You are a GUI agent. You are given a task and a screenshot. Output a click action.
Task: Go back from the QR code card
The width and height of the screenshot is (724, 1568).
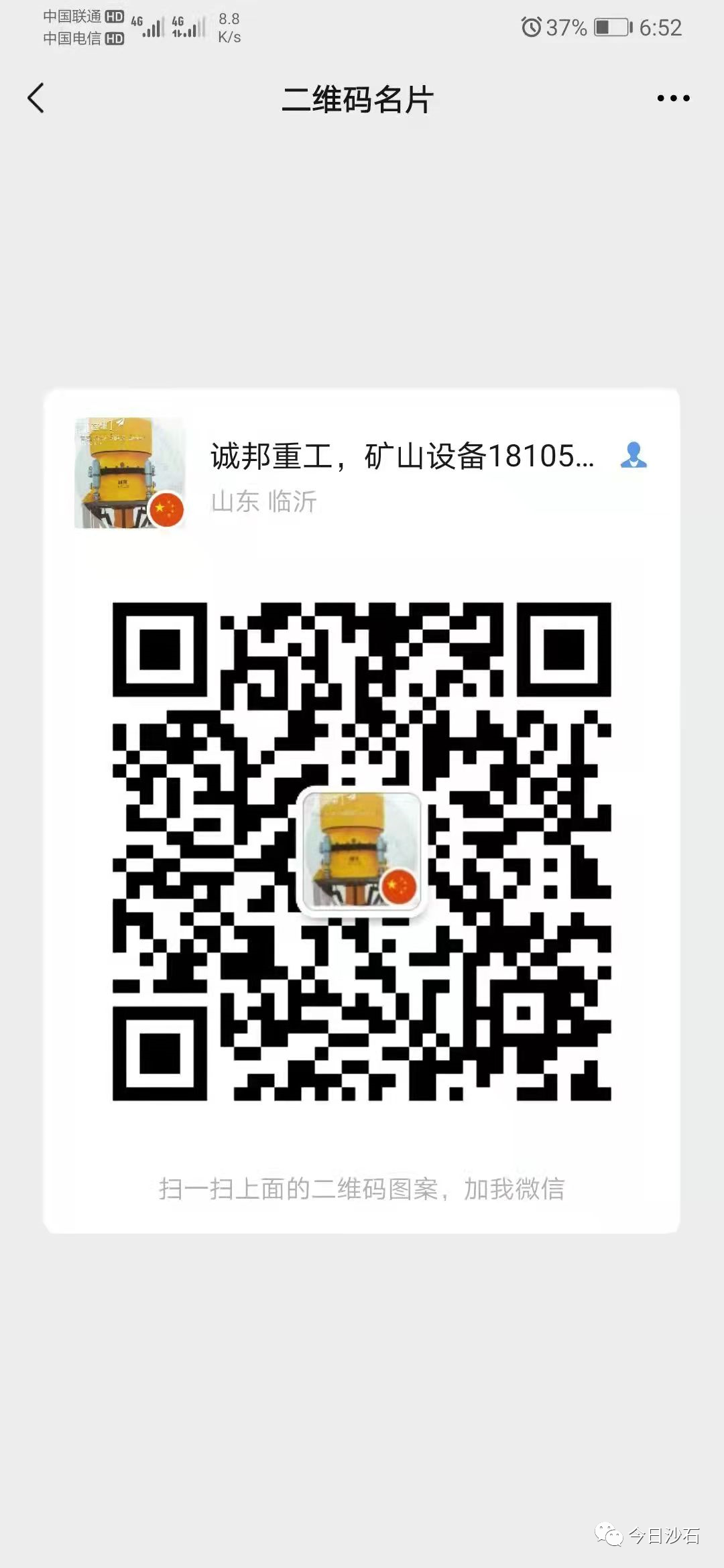[x=36, y=99]
